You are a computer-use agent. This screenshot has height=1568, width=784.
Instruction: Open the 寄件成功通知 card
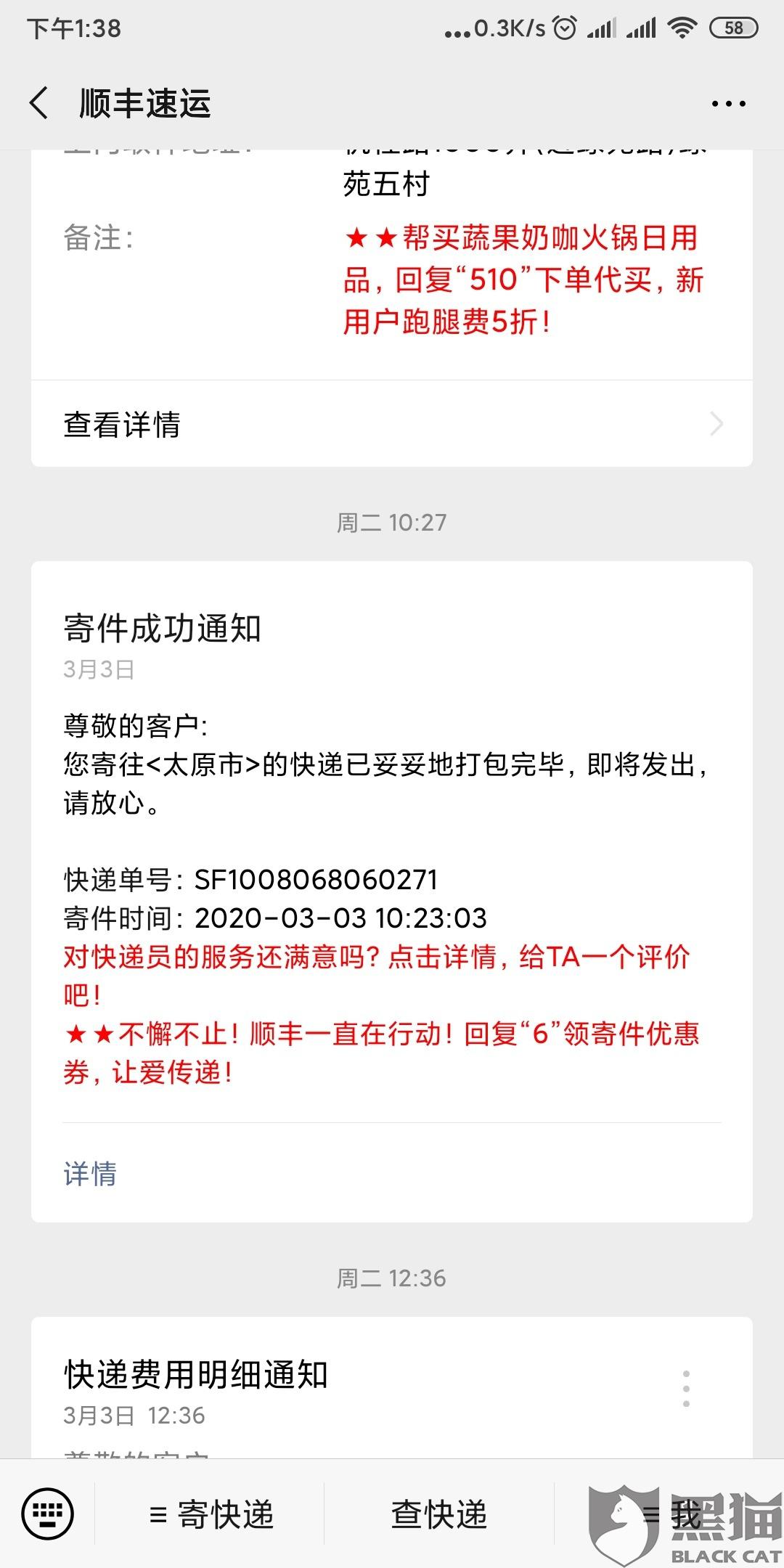point(392,891)
